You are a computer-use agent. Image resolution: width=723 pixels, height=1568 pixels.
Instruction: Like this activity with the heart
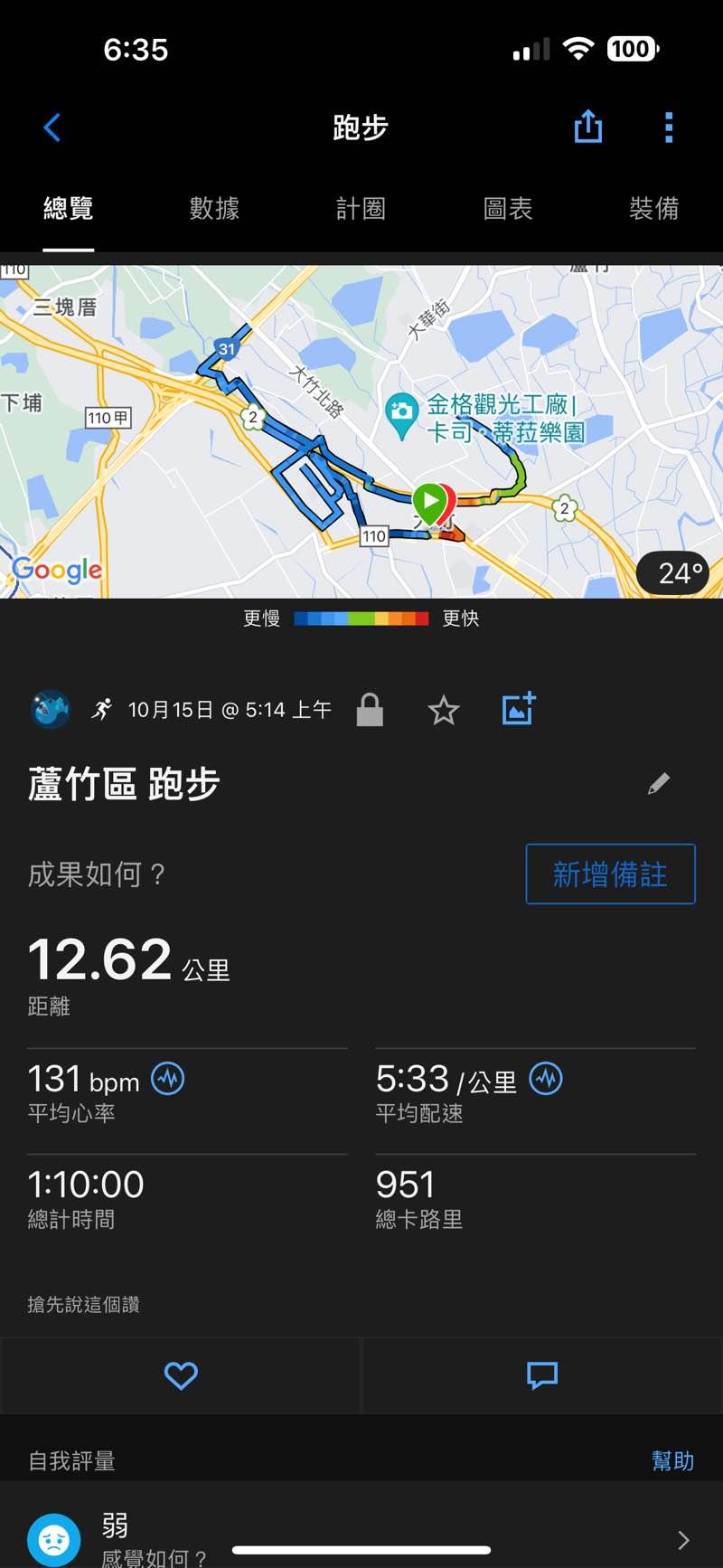pyautogui.click(x=181, y=1375)
